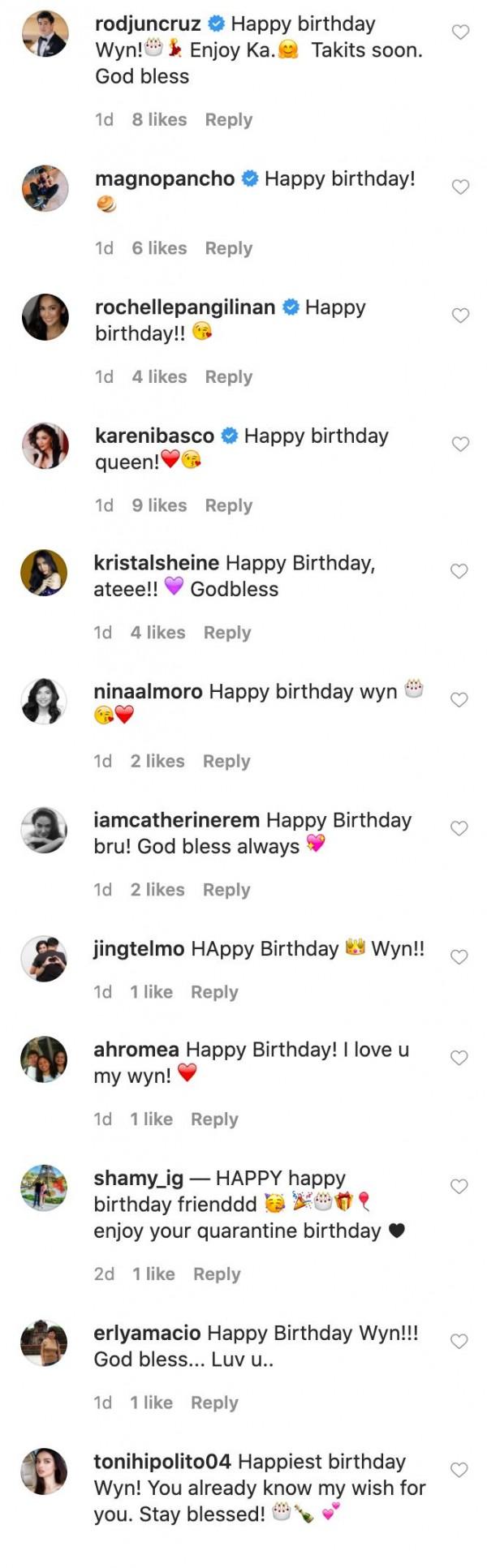
Task: Open karenibasco's profile via username
Action: point(154,436)
